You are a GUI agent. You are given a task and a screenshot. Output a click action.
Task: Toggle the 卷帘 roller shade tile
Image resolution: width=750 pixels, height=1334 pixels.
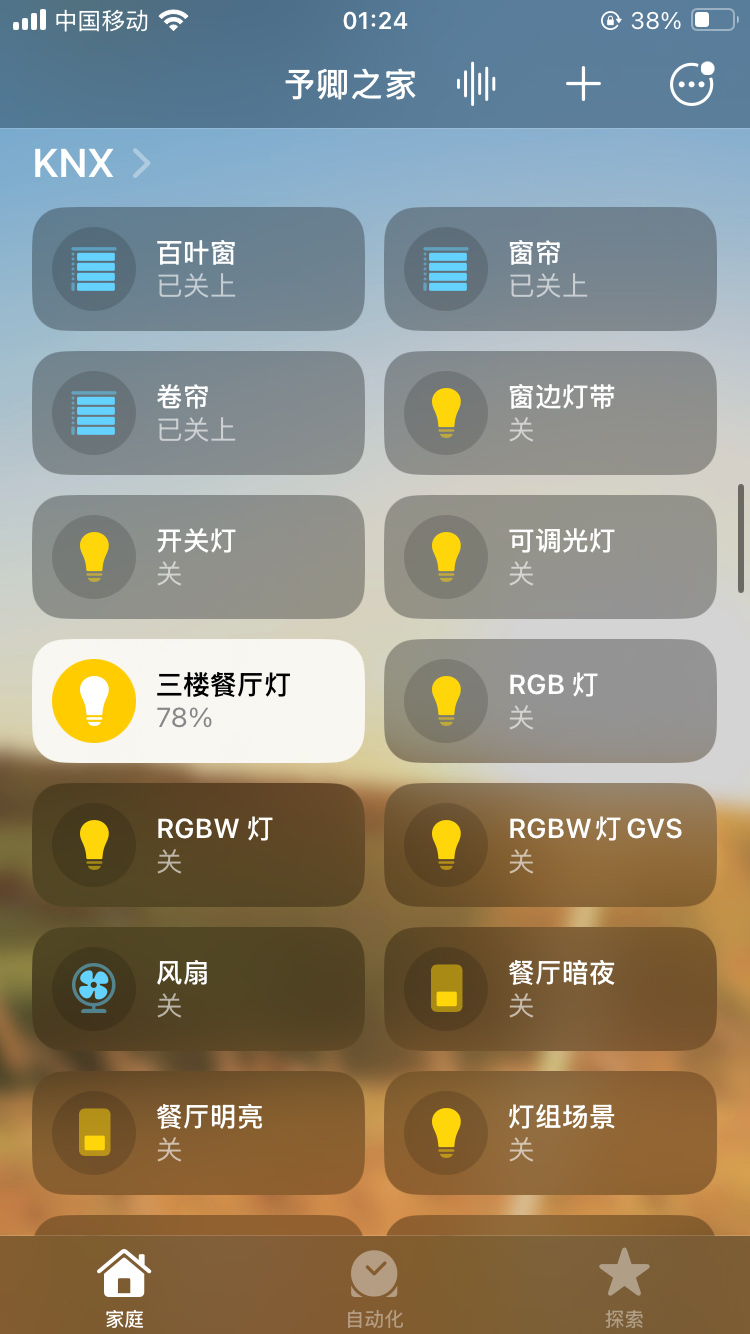coord(94,413)
